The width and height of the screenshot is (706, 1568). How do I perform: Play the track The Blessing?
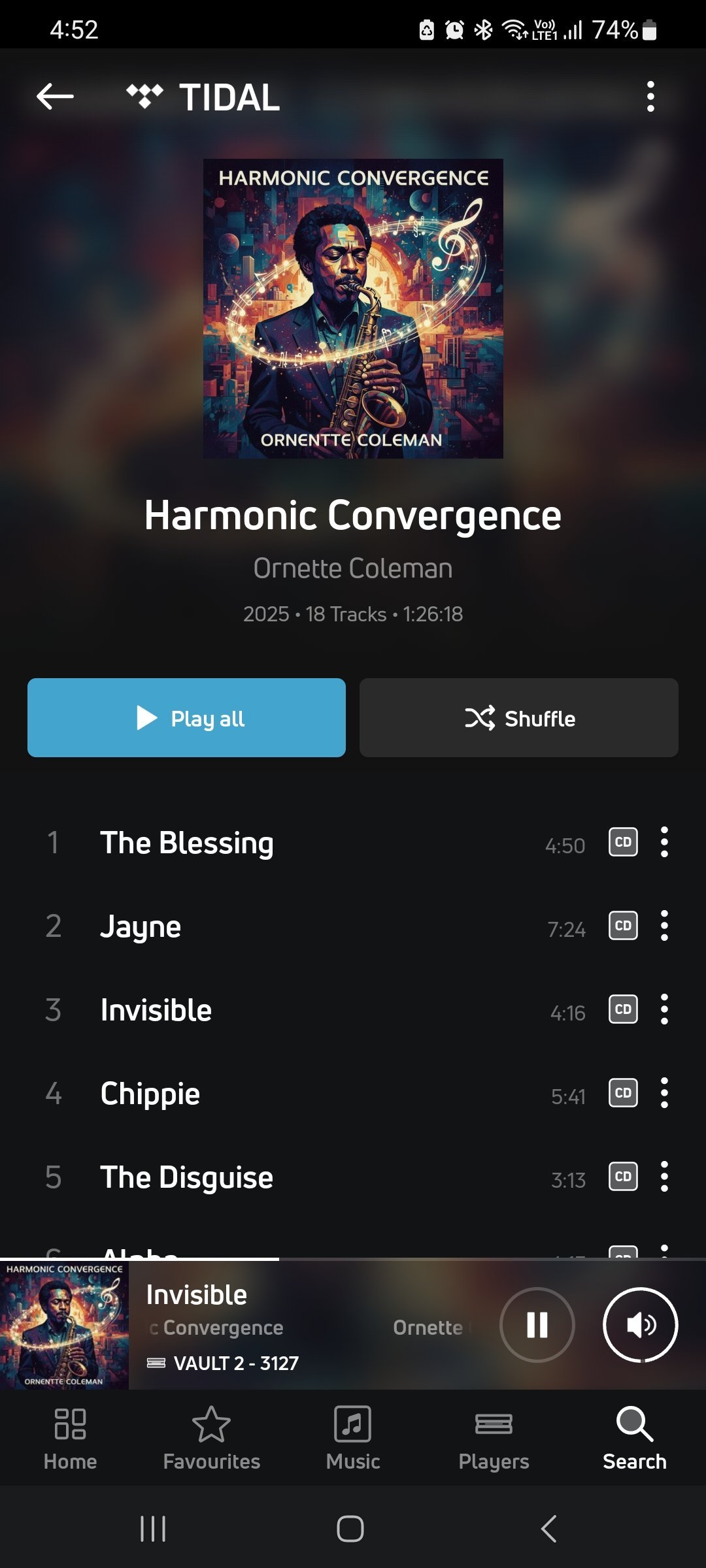coord(186,843)
